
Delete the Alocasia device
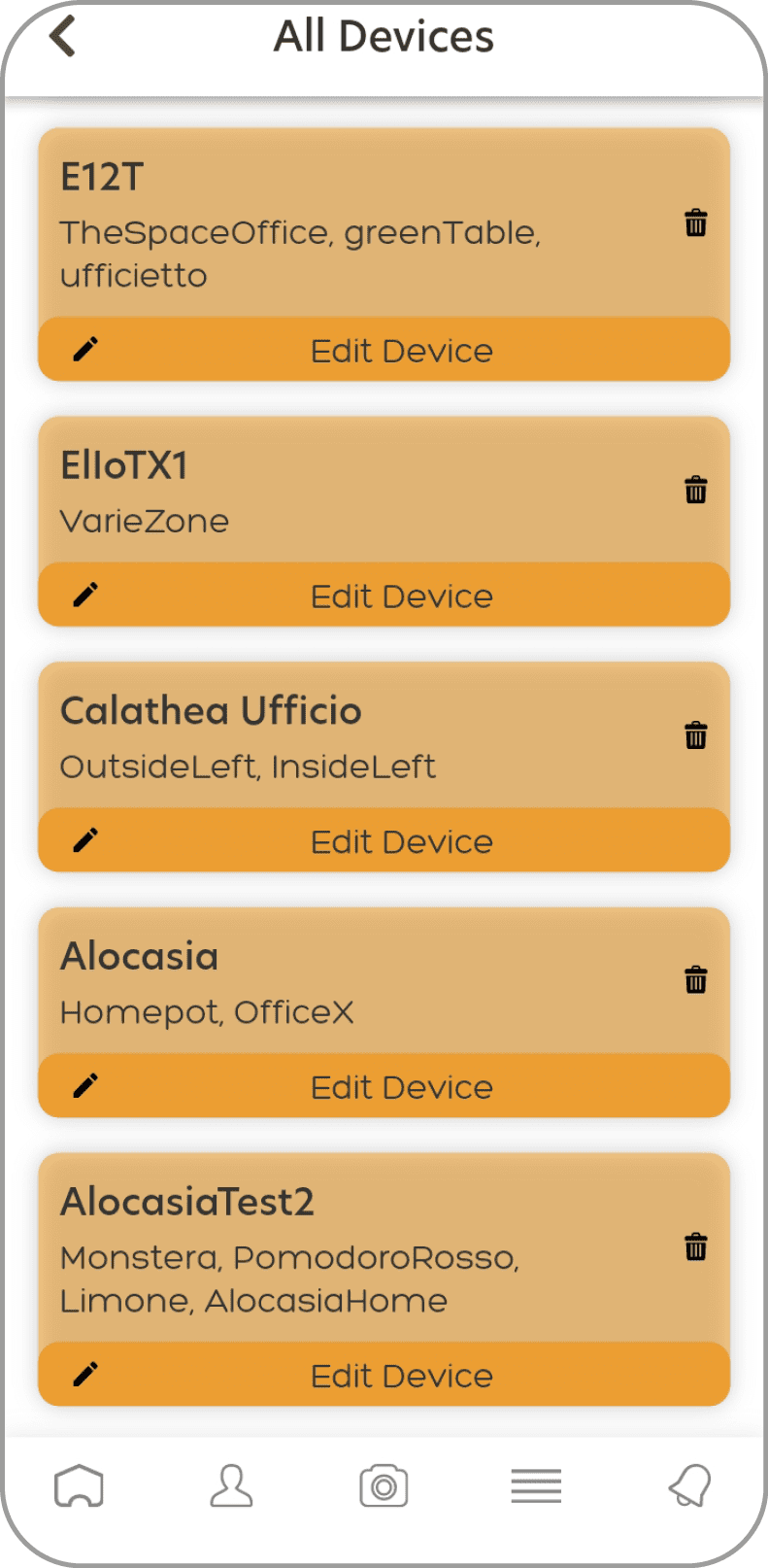click(x=696, y=980)
